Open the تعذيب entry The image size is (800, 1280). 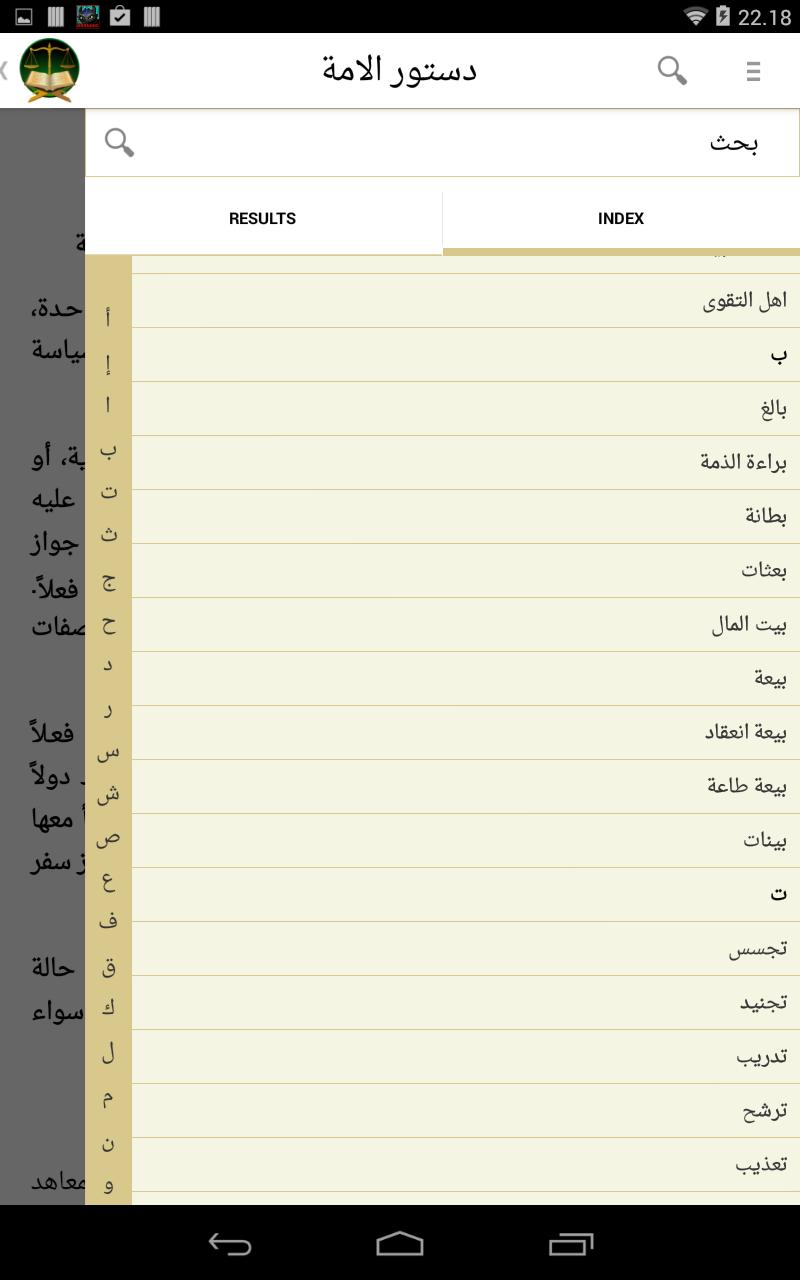pyautogui.click(x=465, y=1163)
